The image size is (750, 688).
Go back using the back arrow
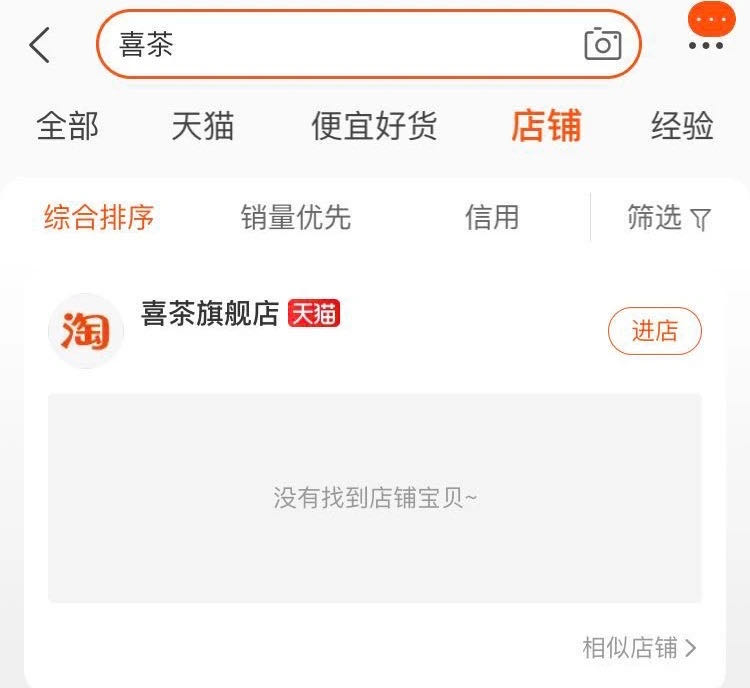point(40,45)
